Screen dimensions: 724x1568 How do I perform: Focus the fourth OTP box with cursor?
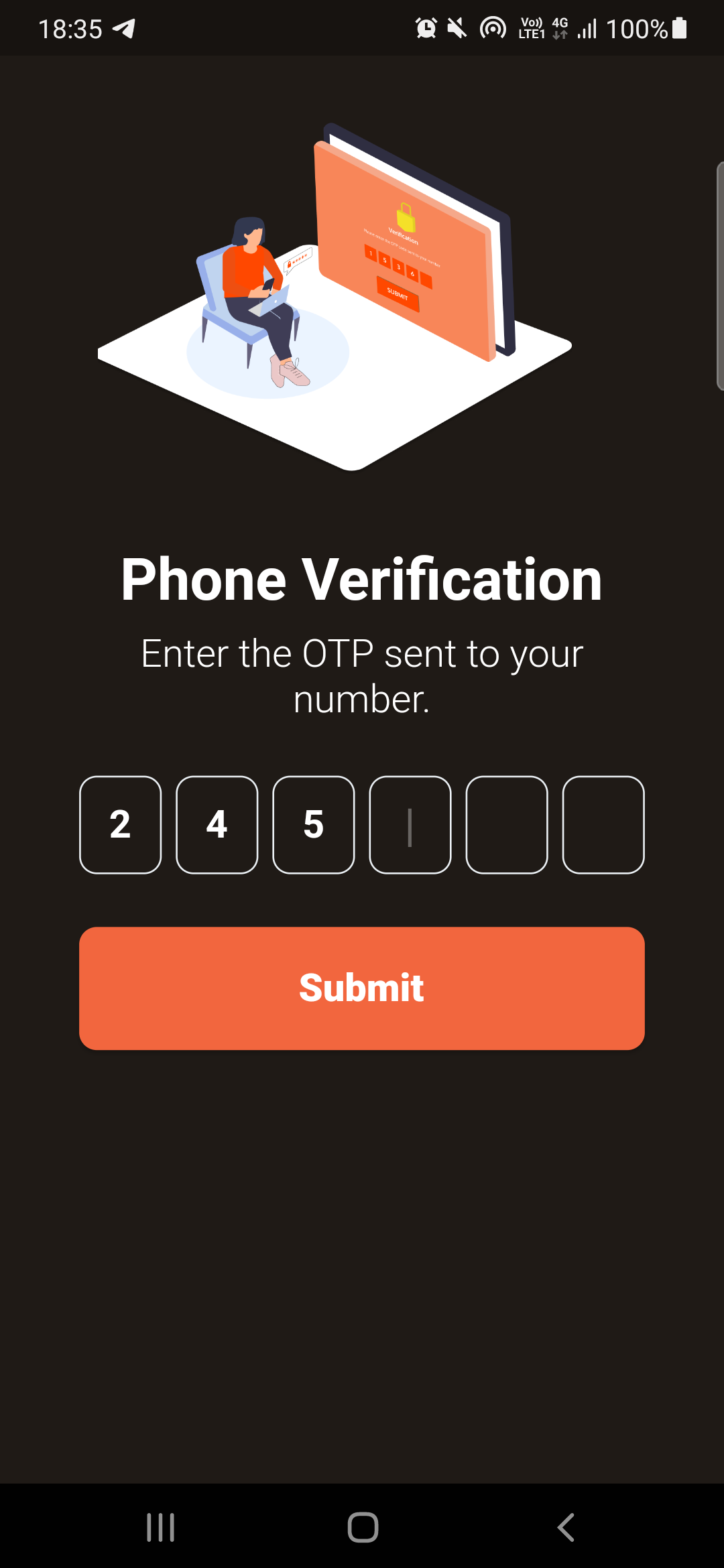click(410, 825)
